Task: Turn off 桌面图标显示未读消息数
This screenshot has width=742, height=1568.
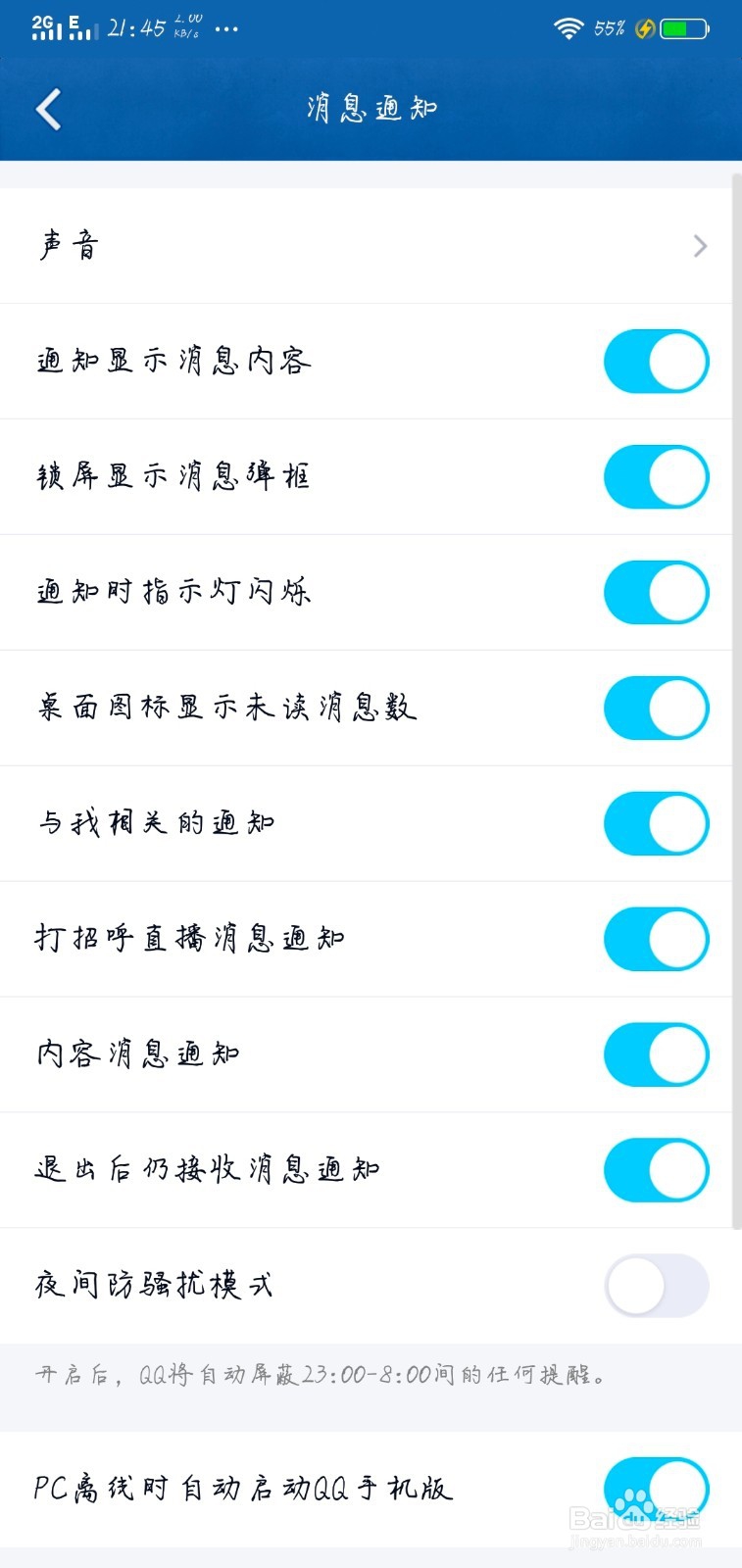Action: (x=656, y=708)
